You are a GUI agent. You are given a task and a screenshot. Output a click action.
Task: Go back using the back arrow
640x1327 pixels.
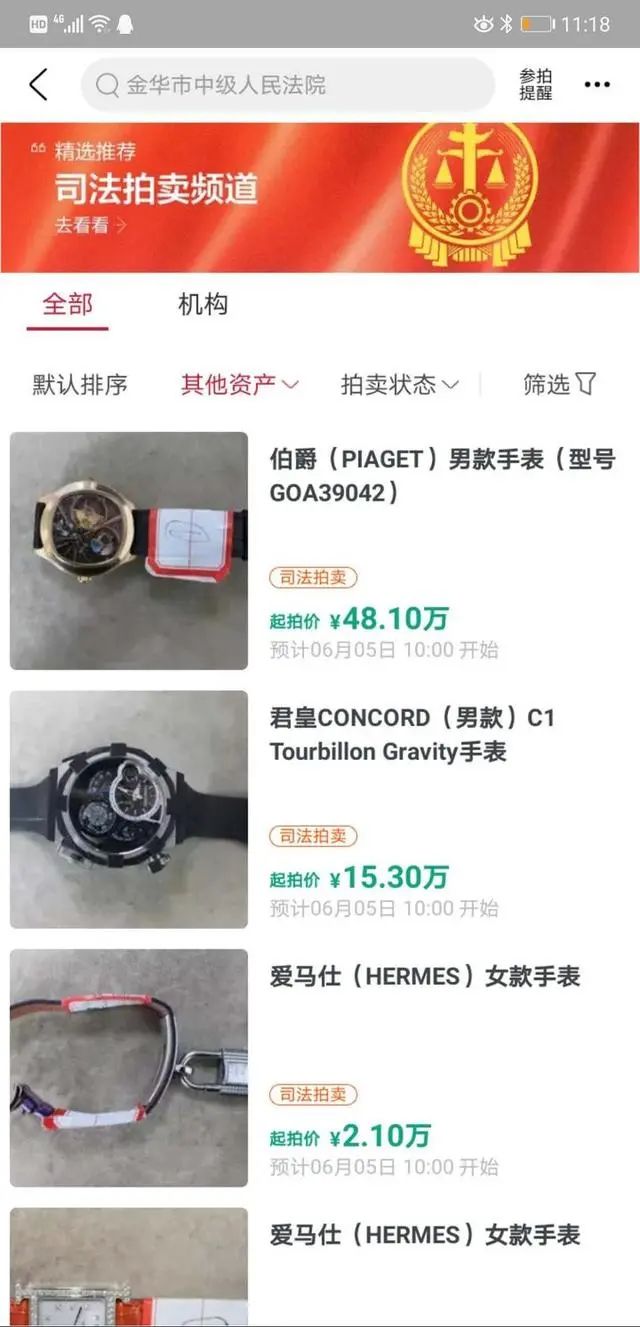point(38,85)
